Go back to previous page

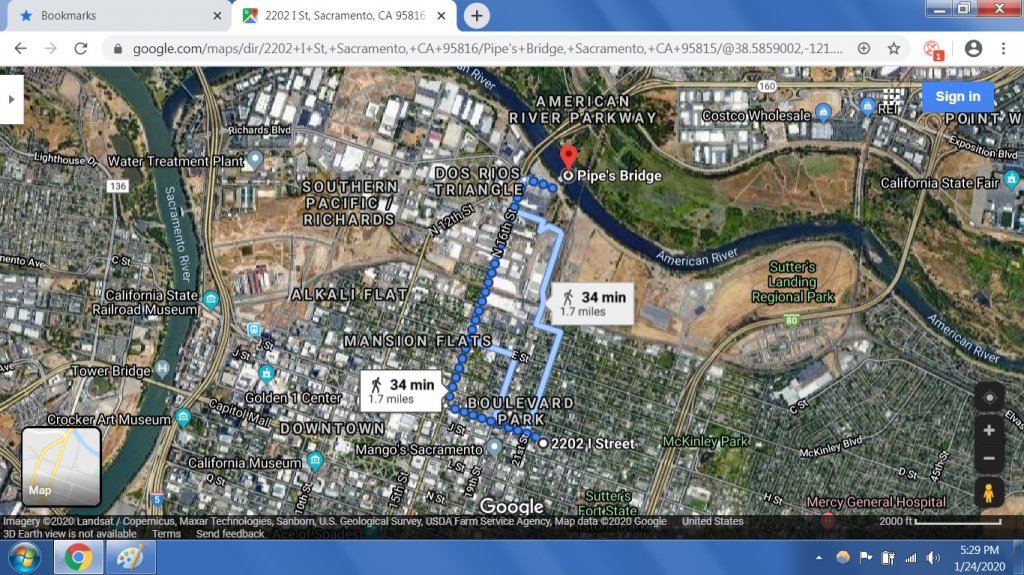(20, 48)
